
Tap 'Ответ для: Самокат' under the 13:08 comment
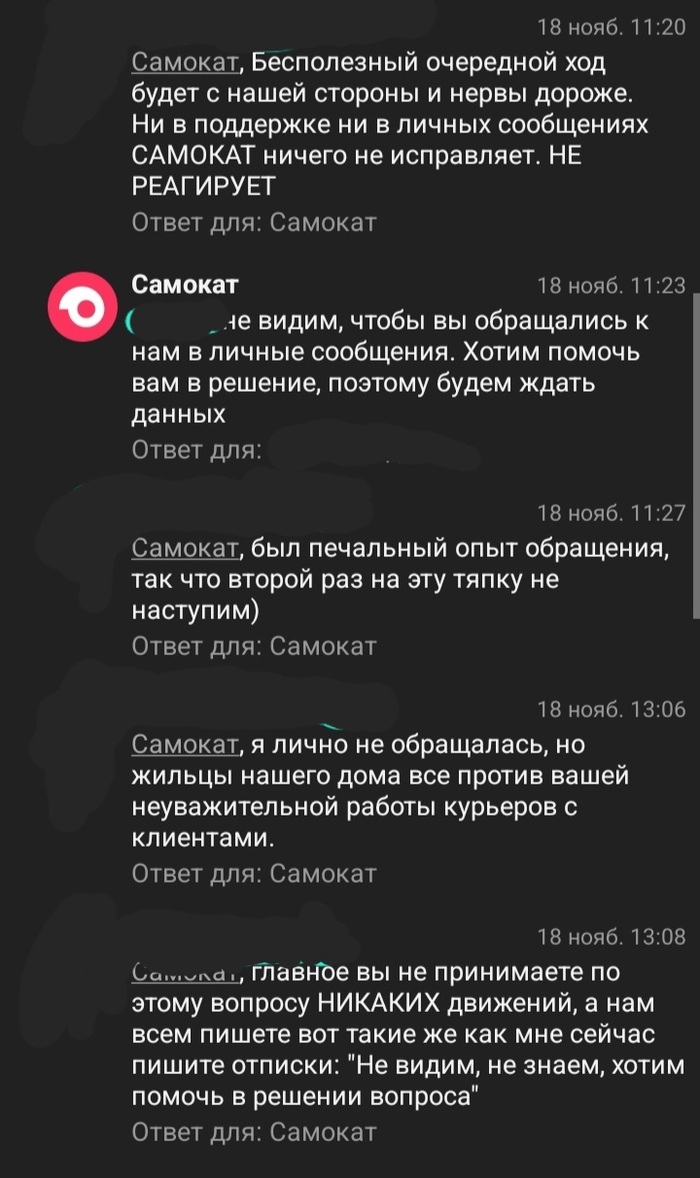coord(254,1133)
